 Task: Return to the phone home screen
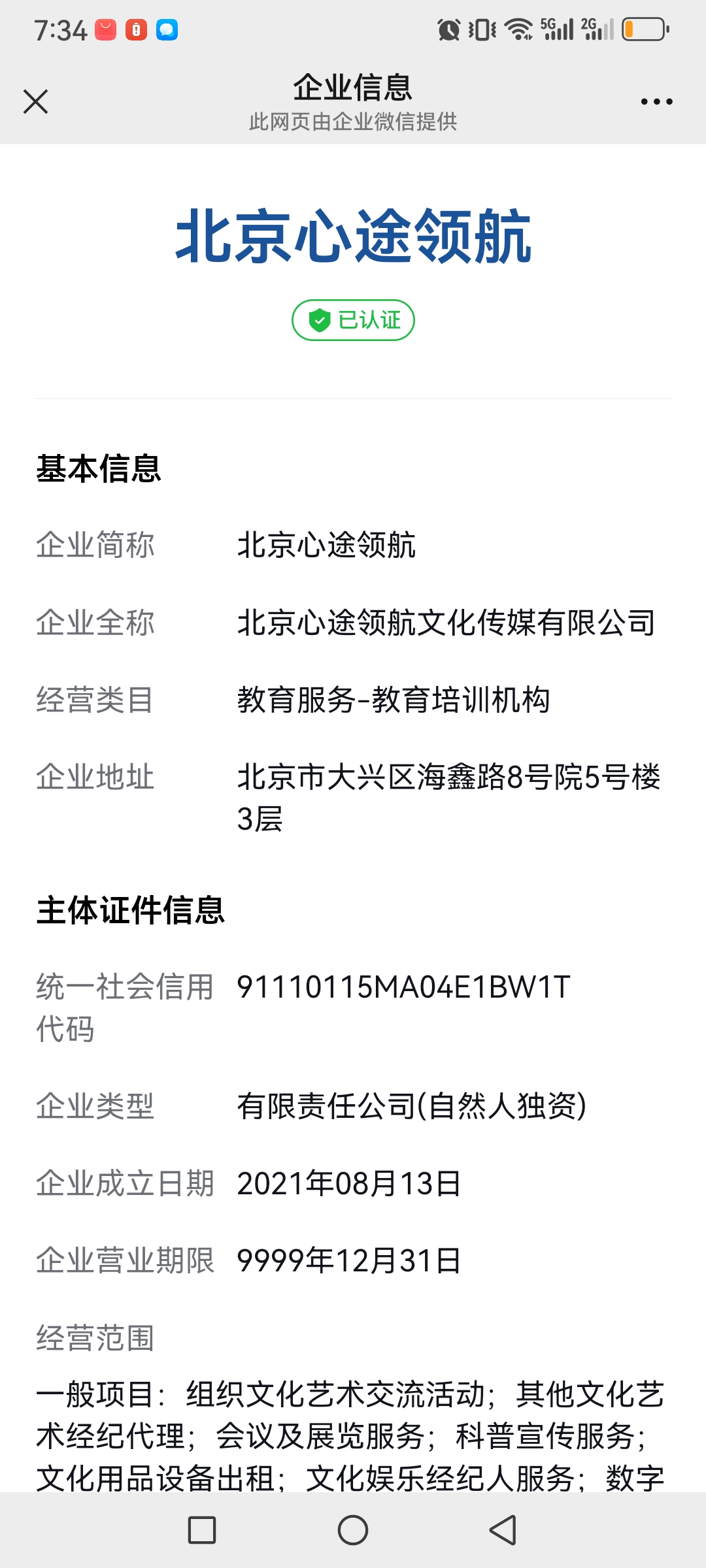[x=353, y=1529]
